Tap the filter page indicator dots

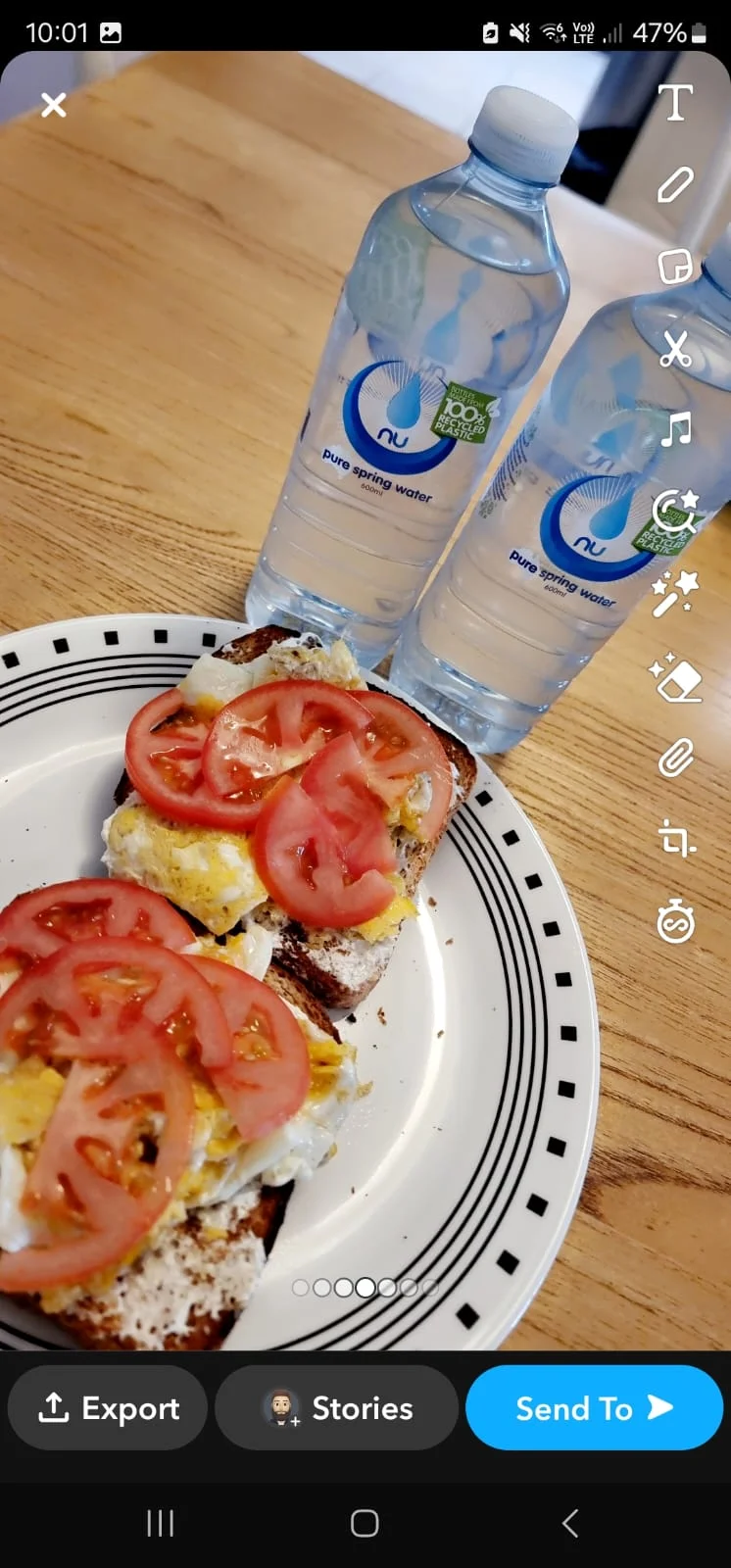pos(365,1287)
